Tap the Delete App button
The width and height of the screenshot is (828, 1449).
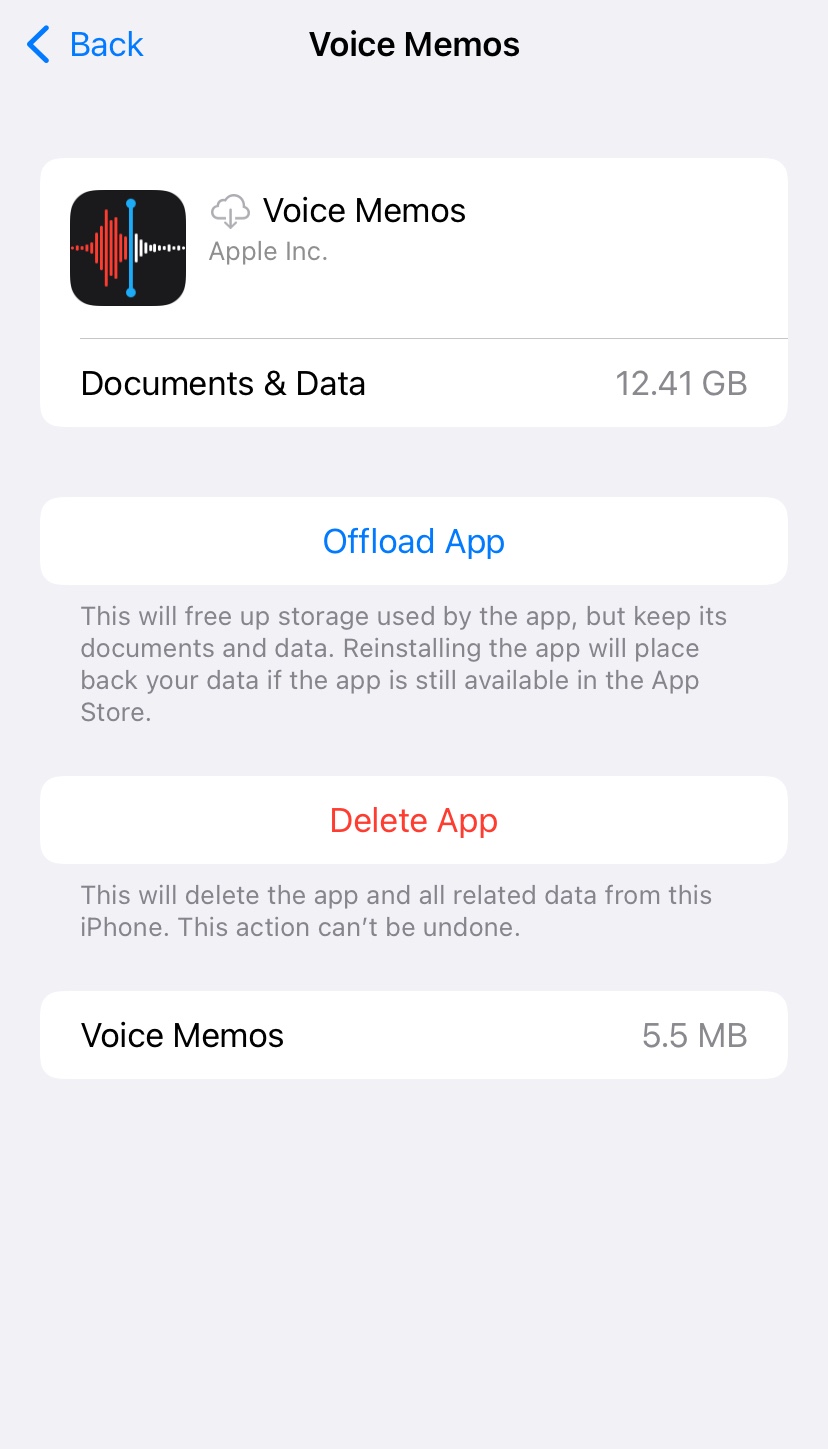pos(413,820)
